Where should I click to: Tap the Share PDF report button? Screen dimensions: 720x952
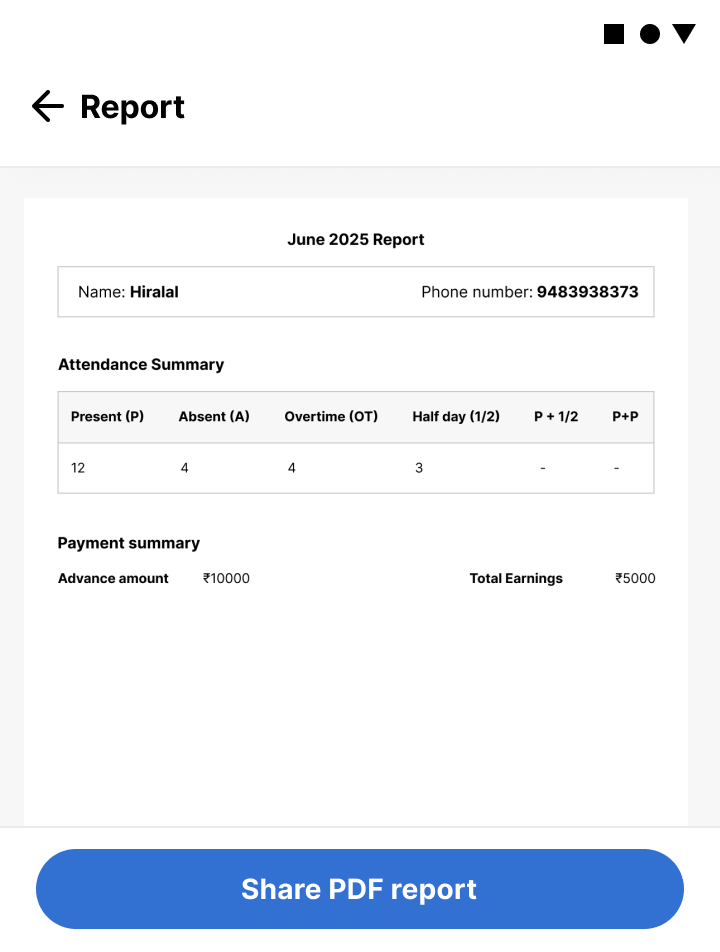click(360, 889)
